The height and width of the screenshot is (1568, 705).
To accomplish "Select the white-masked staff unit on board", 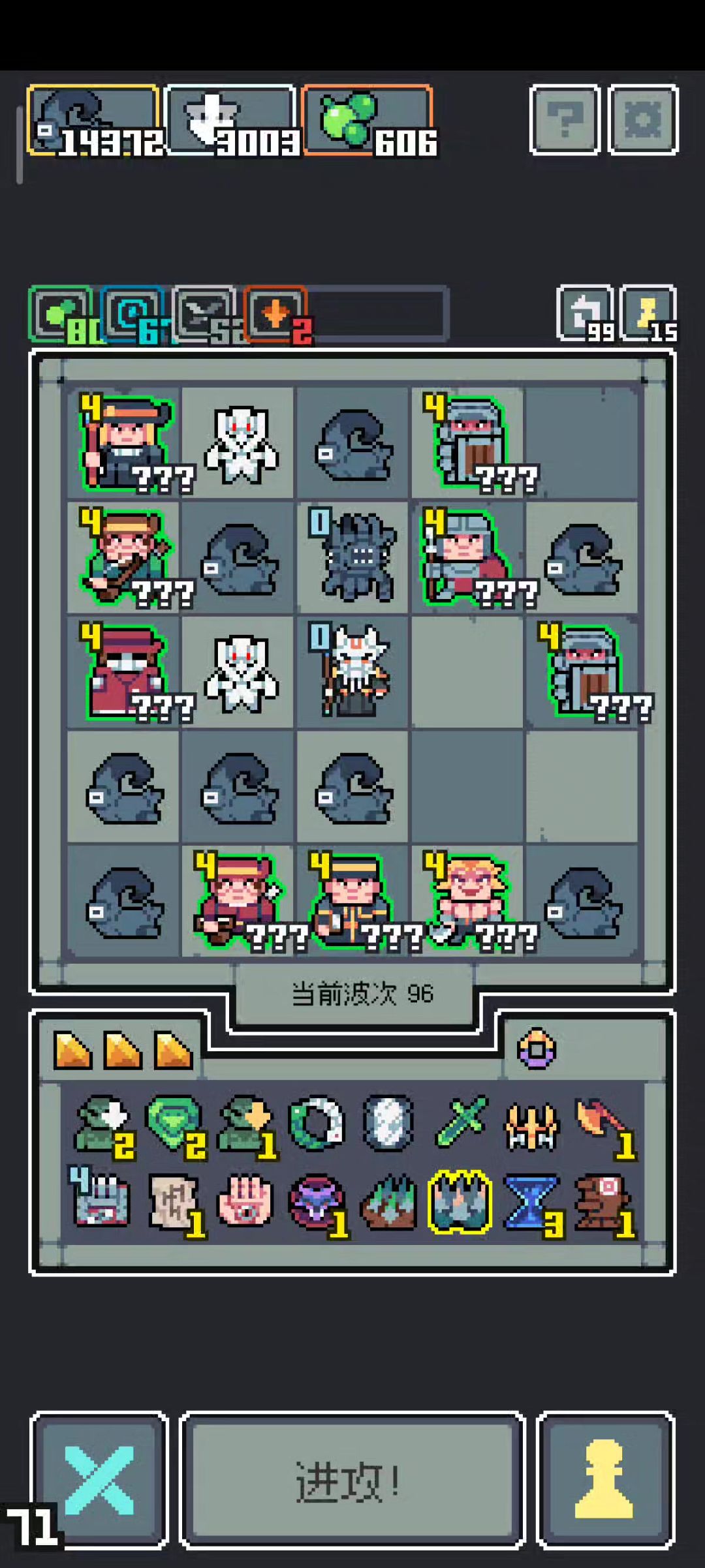I will click(354, 672).
